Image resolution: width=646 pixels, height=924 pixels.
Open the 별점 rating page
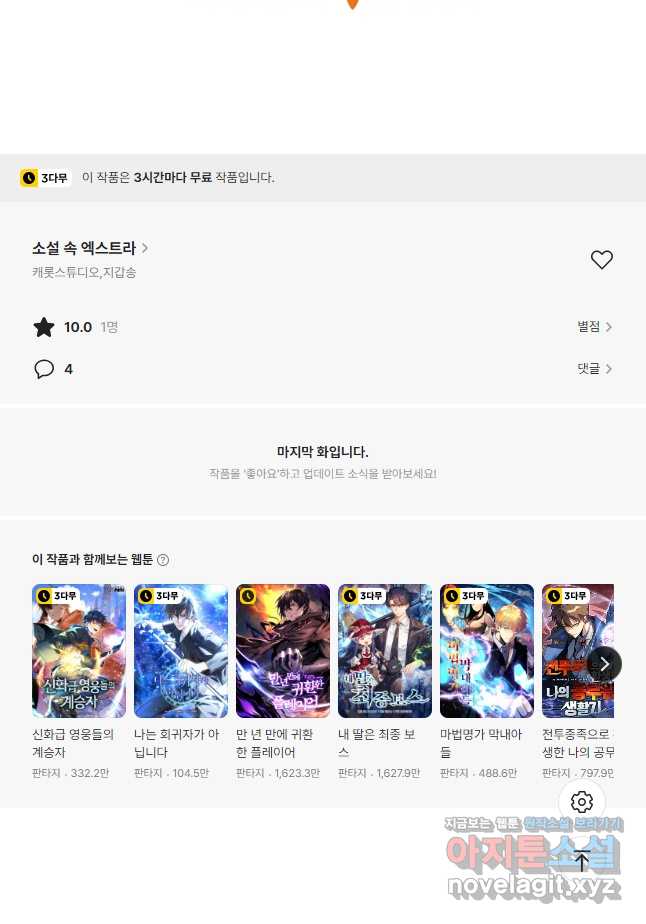click(594, 327)
